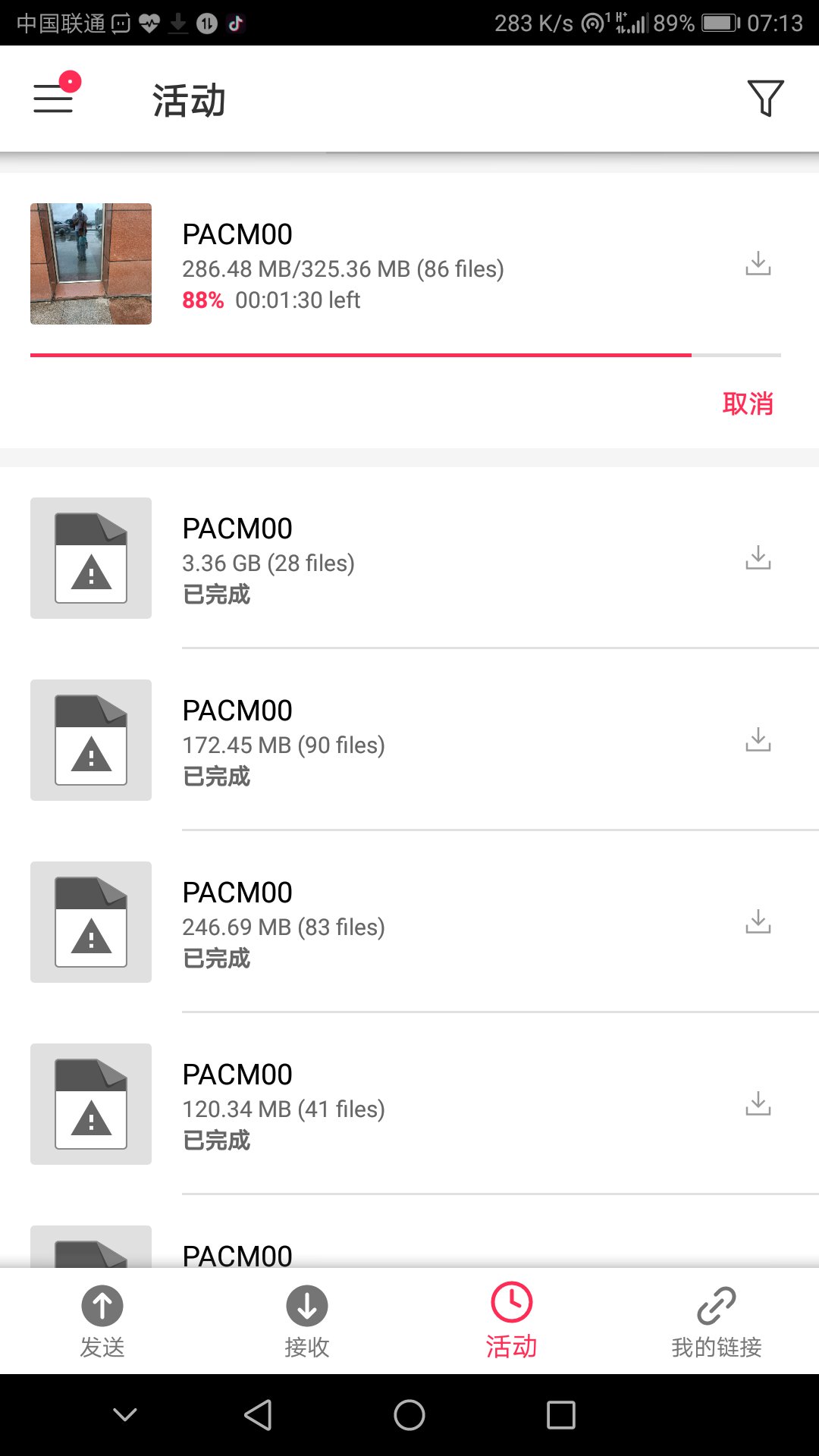
Task: Tap the system home button
Action: point(409,1415)
